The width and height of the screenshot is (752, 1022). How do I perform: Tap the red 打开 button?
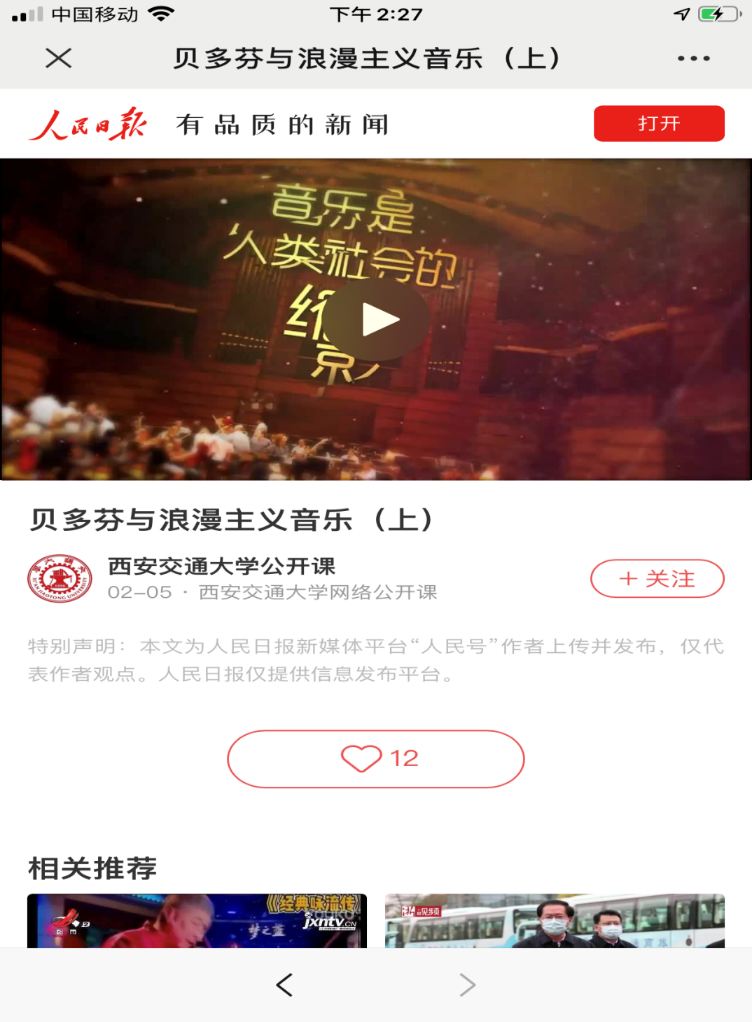(658, 124)
